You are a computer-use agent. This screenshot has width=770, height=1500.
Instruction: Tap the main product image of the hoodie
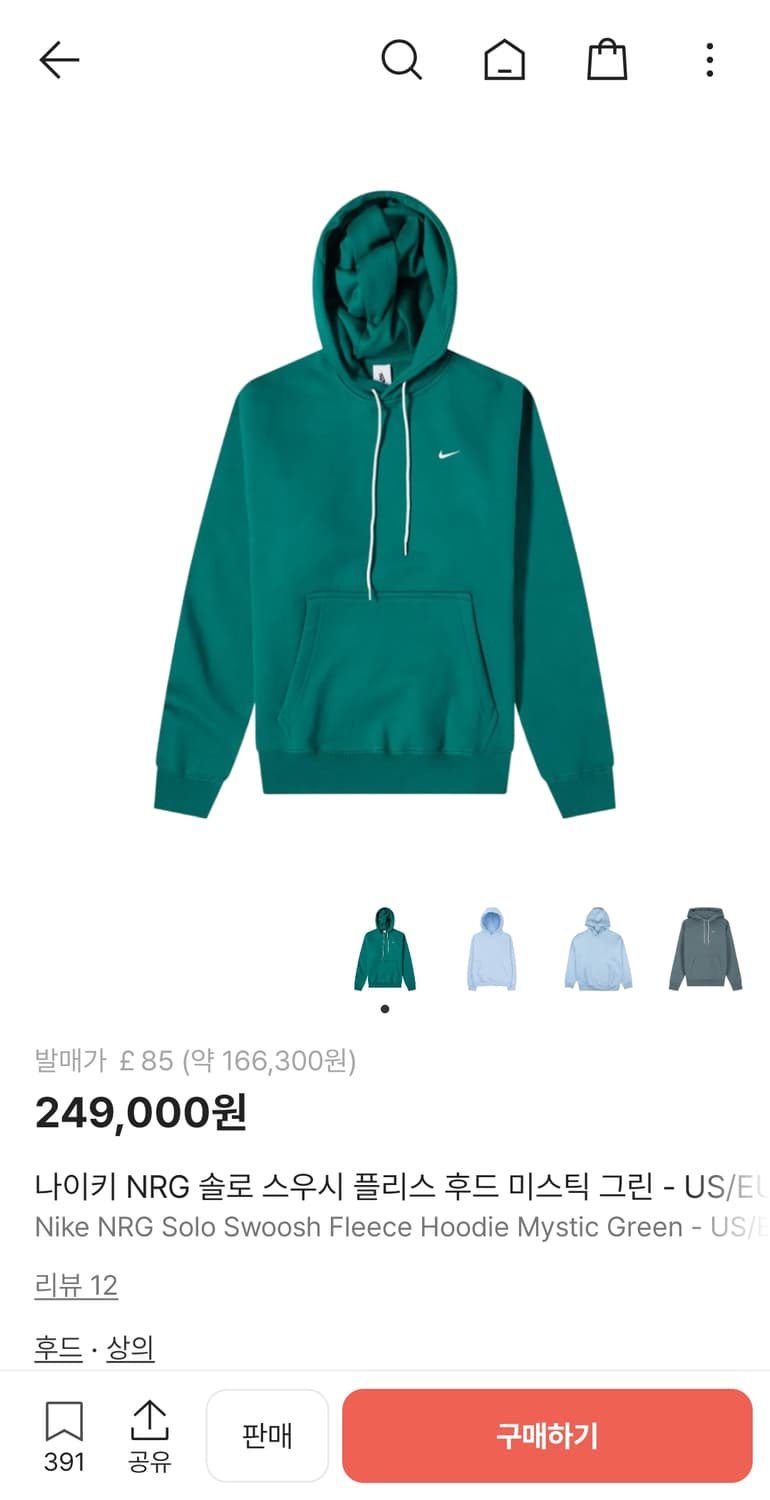pyautogui.click(x=385, y=500)
